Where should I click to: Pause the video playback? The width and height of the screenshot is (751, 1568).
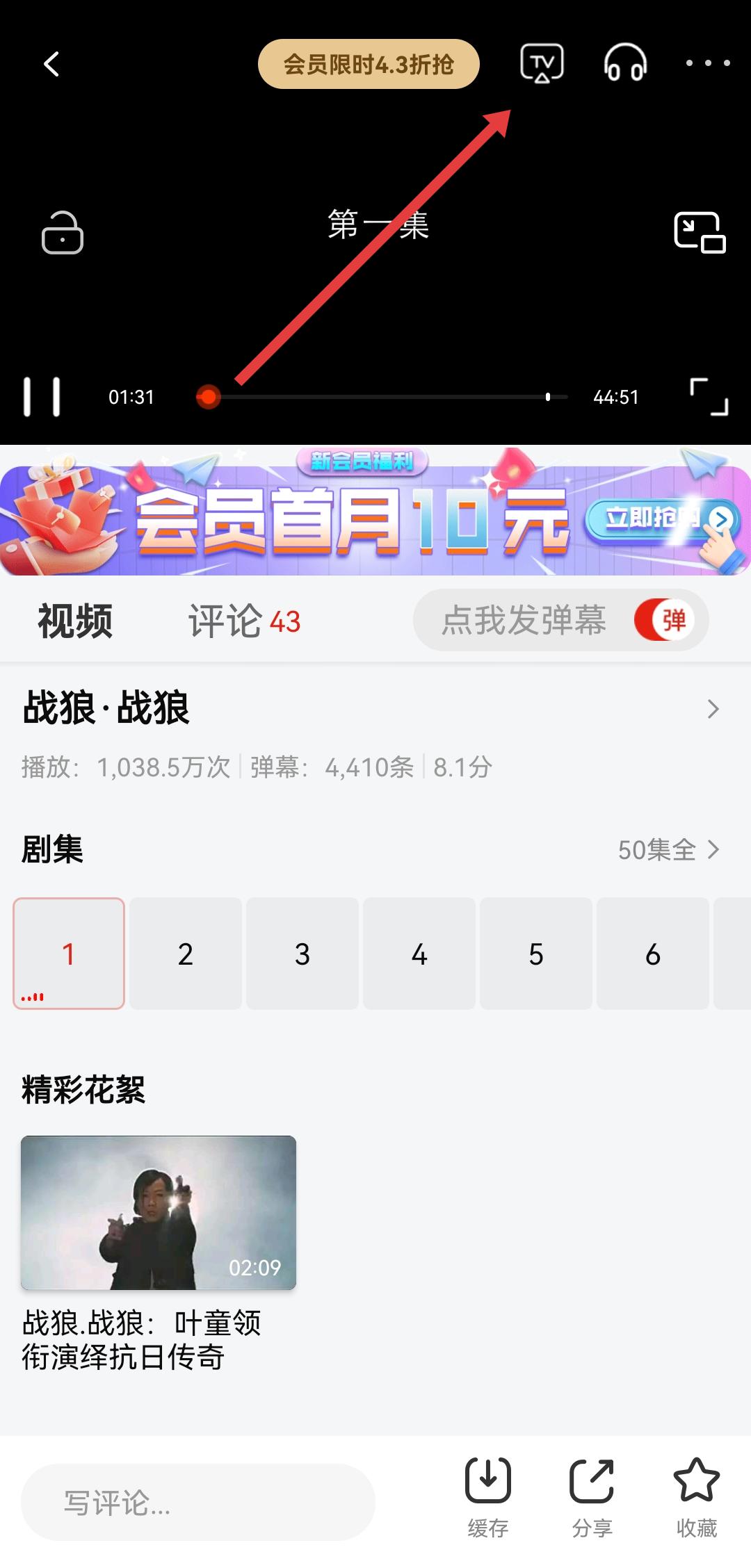click(42, 397)
